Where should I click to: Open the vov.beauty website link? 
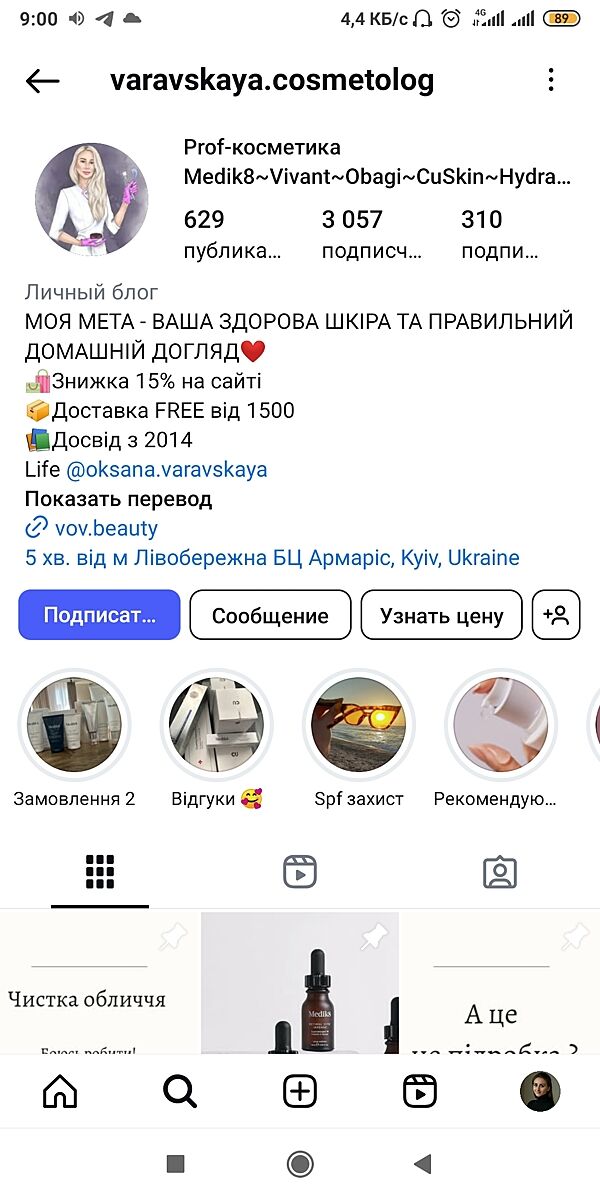coord(105,528)
